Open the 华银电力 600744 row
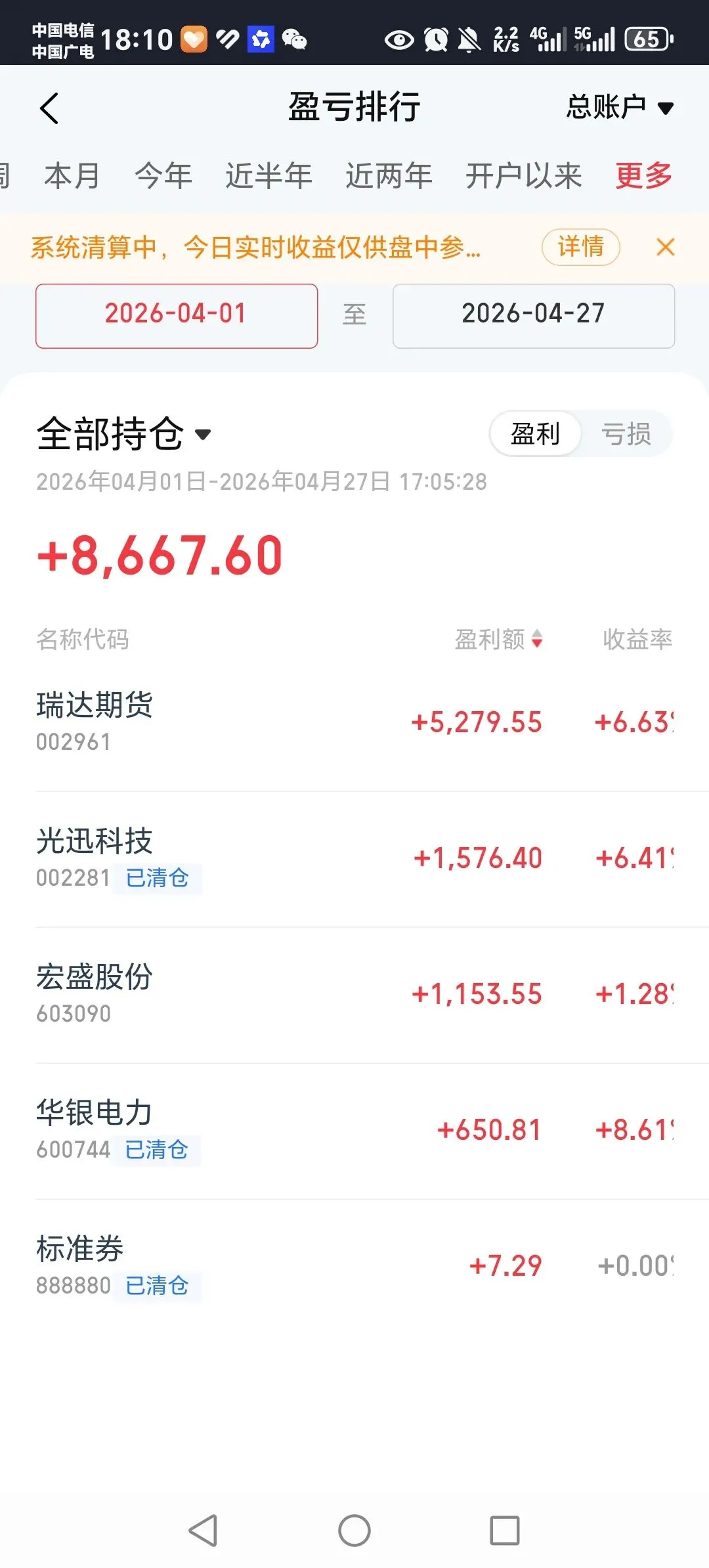 point(354,1130)
